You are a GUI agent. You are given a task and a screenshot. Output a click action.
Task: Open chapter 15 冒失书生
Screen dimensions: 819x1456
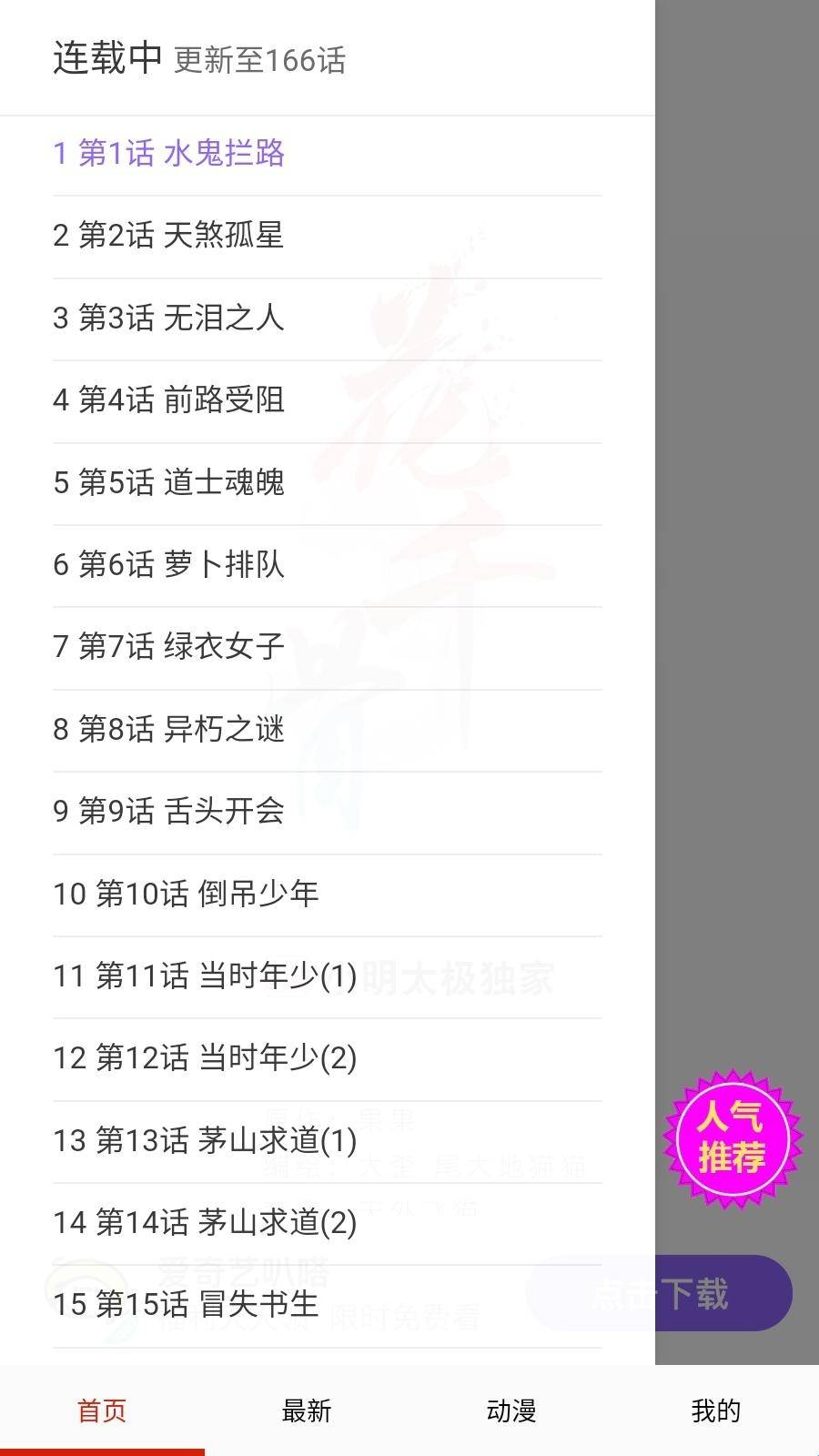point(328,1306)
